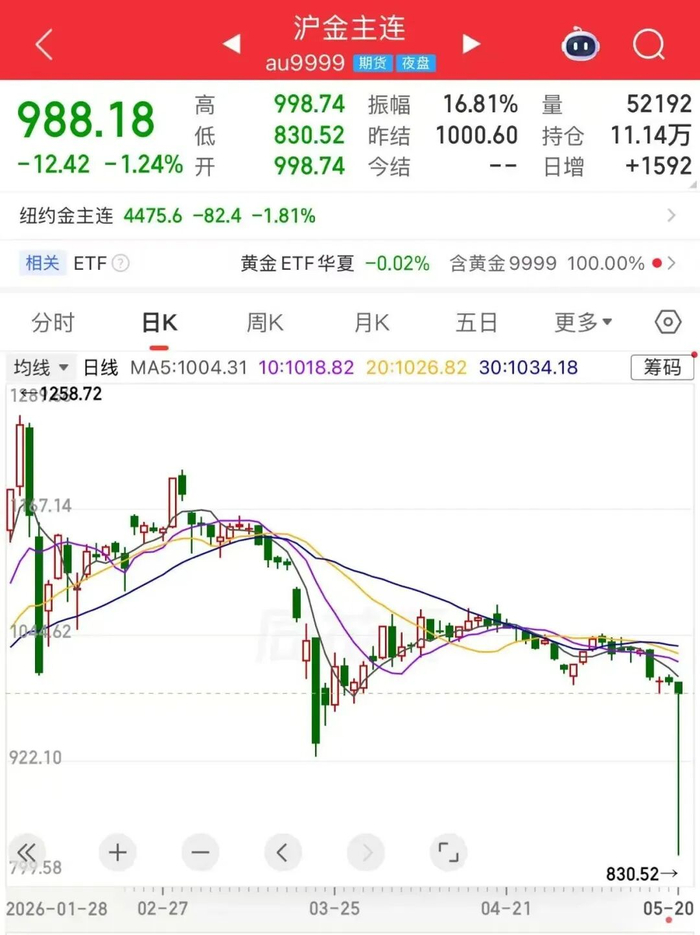Open the 纽约金主连 quote row

[350, 215]
